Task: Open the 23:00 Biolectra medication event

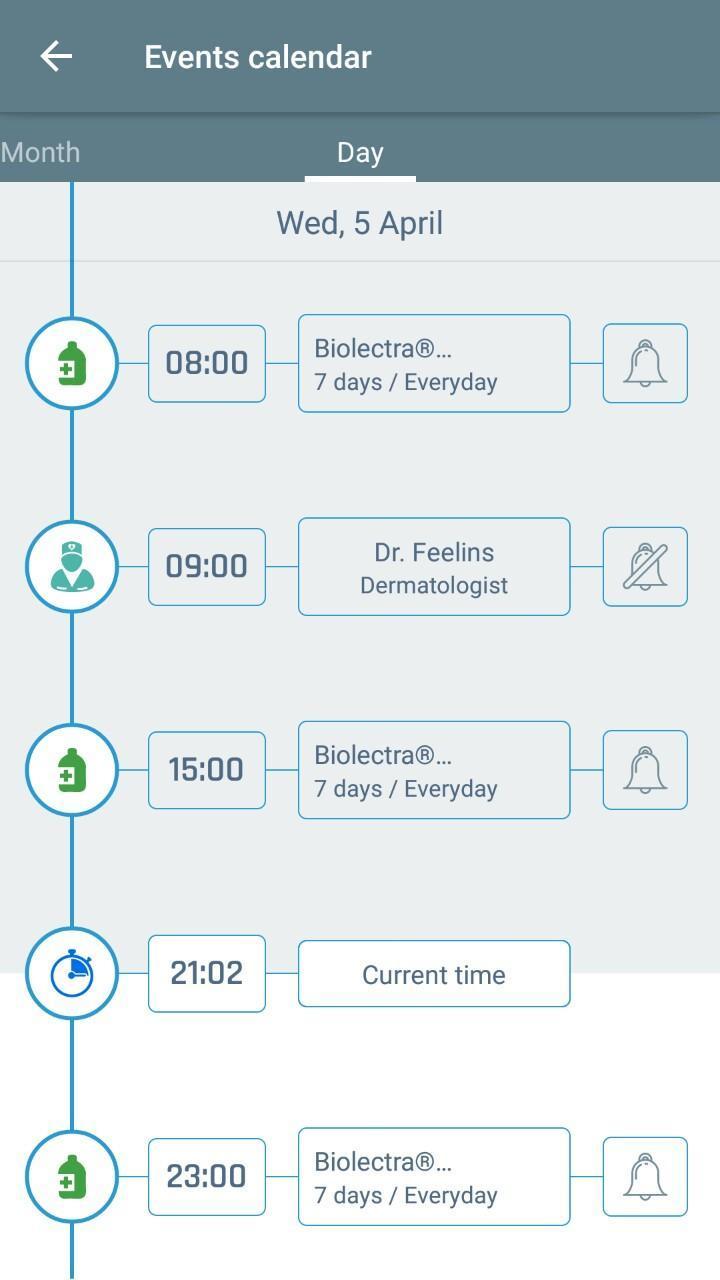Action: [434, 1177]
